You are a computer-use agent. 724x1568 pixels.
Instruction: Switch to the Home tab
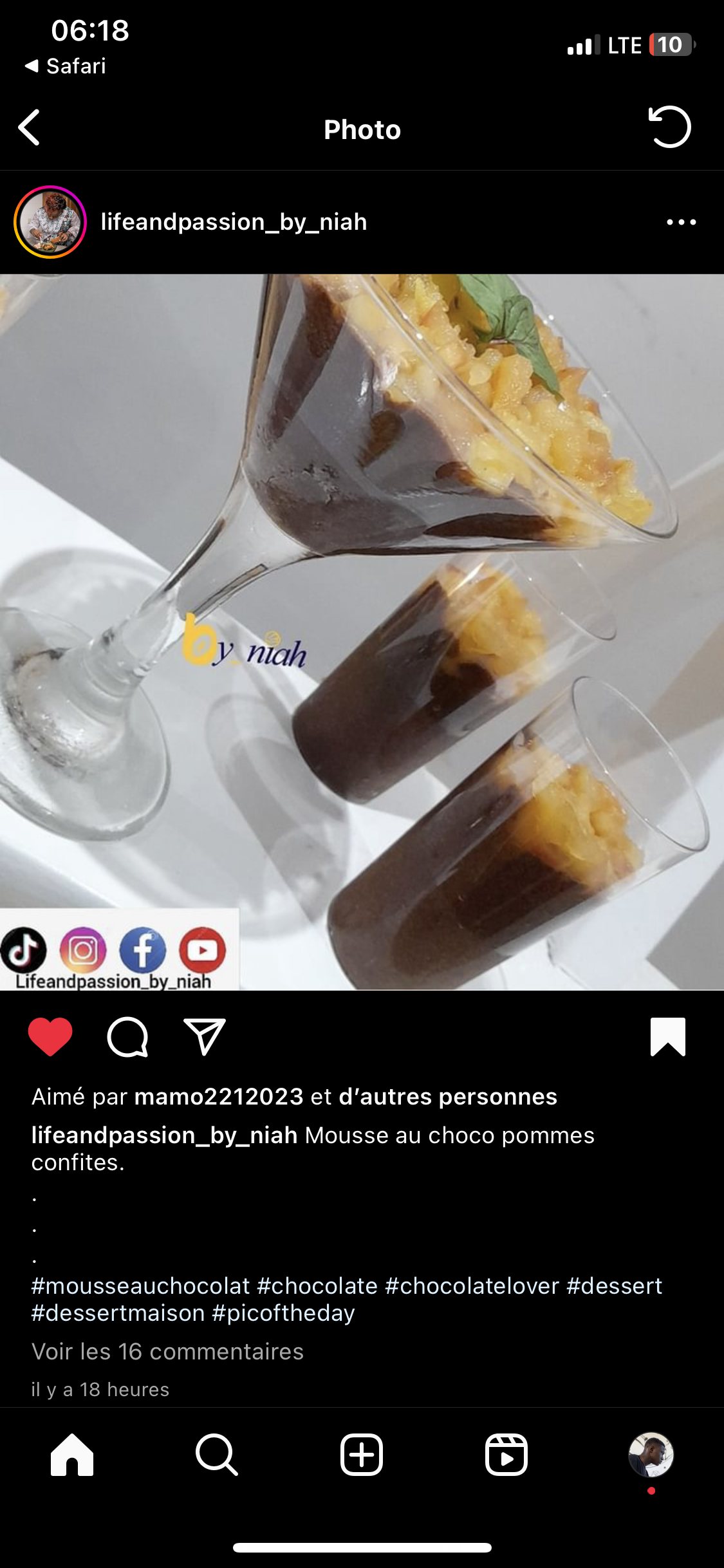[x=72, y=1455]
